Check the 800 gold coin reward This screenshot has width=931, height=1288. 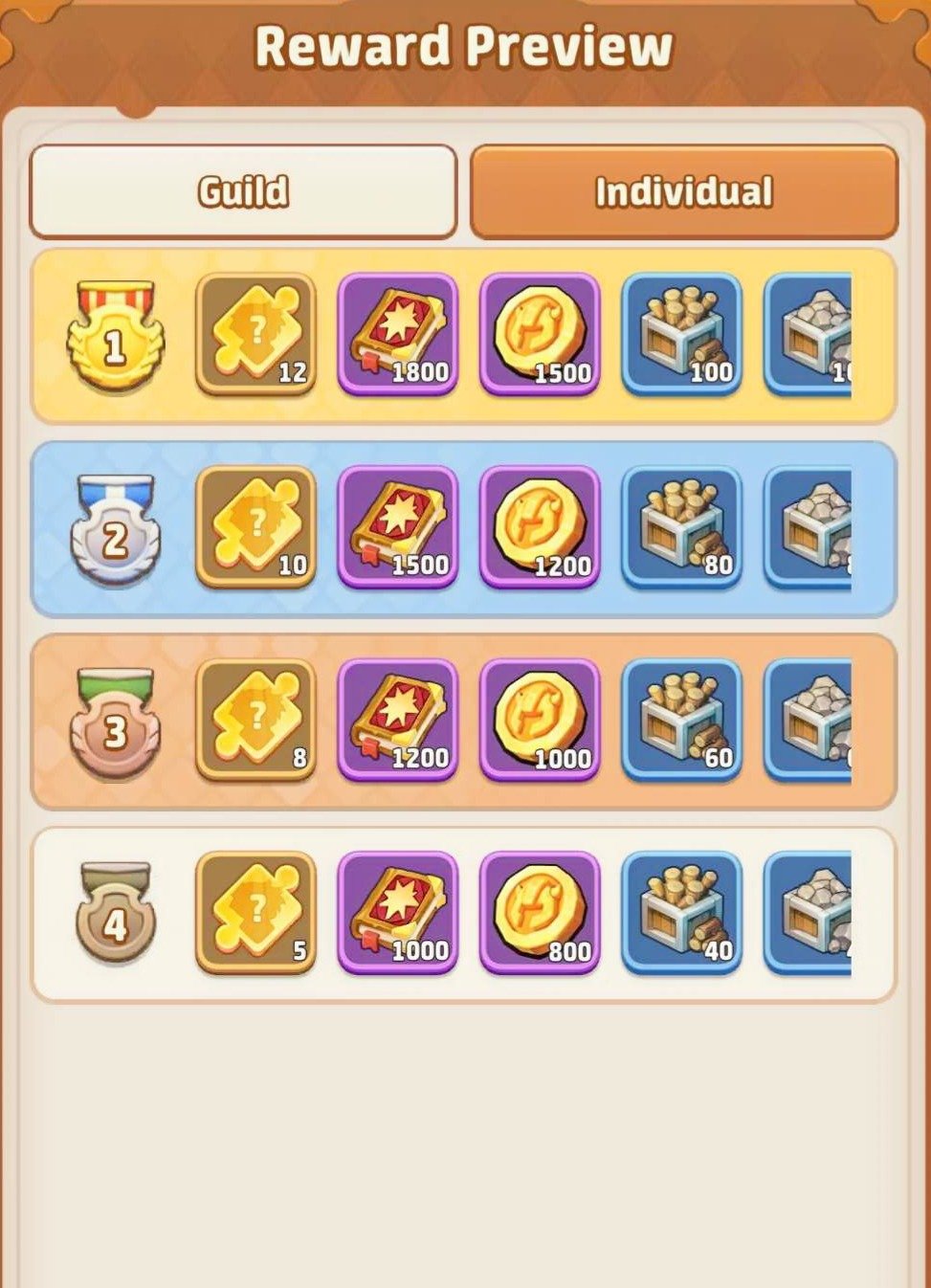click(540, 914)
